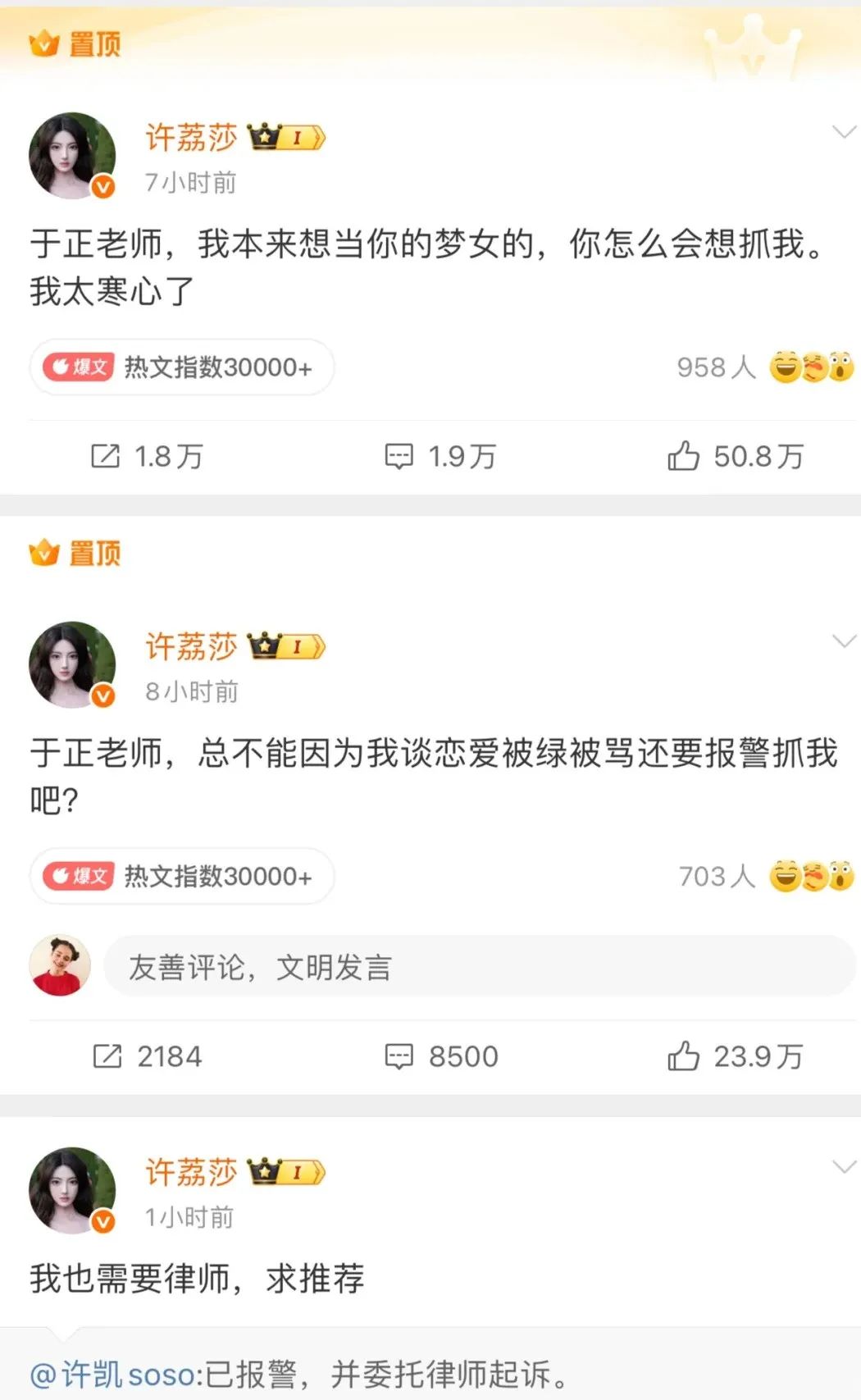Open the dropdown chevron on the 8小时前 post
The width and height of the screenshot is (861, 1400).
click(x=843, y=641)
